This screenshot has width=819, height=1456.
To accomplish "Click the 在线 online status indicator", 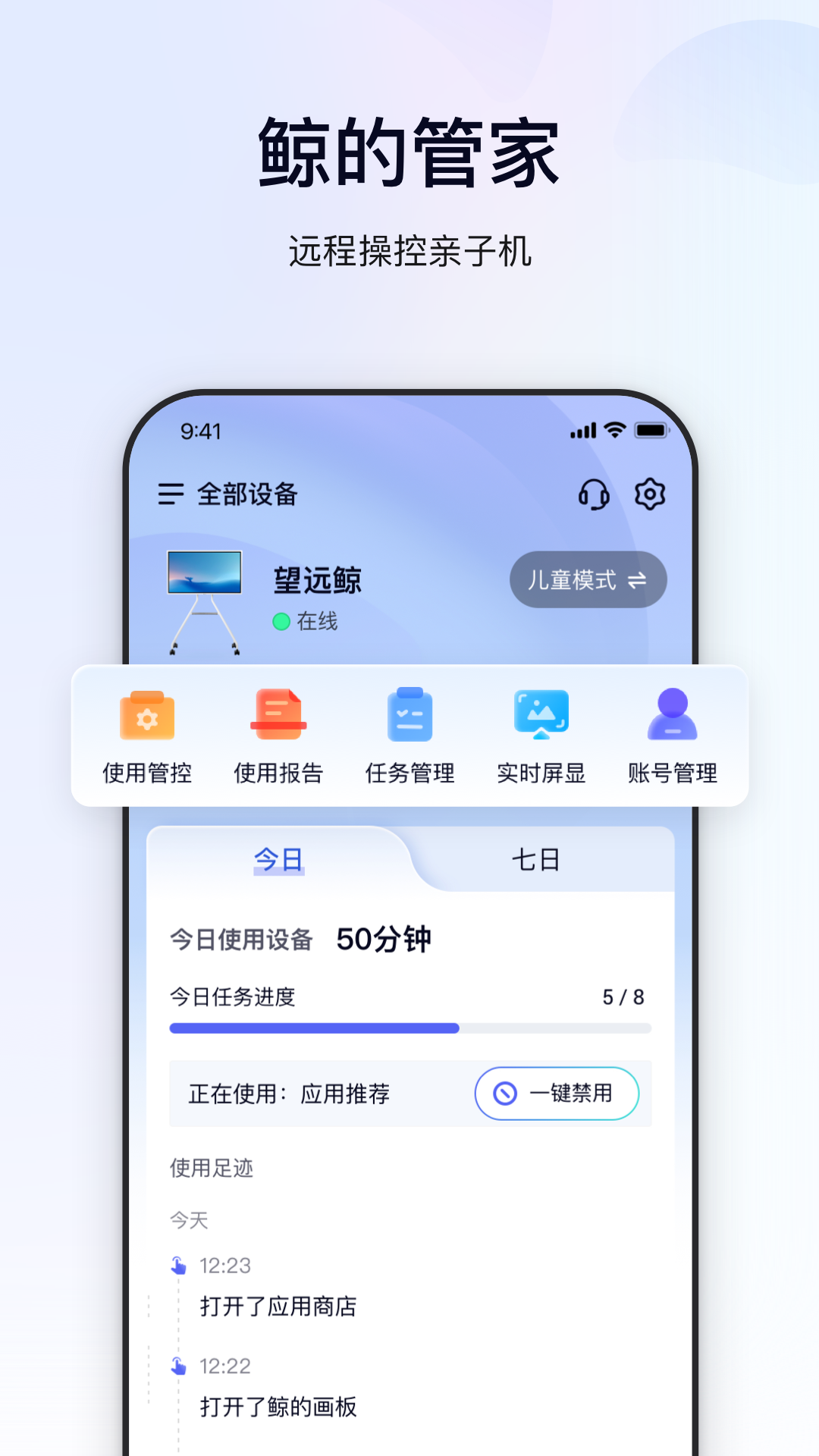I will click(307, 621).
